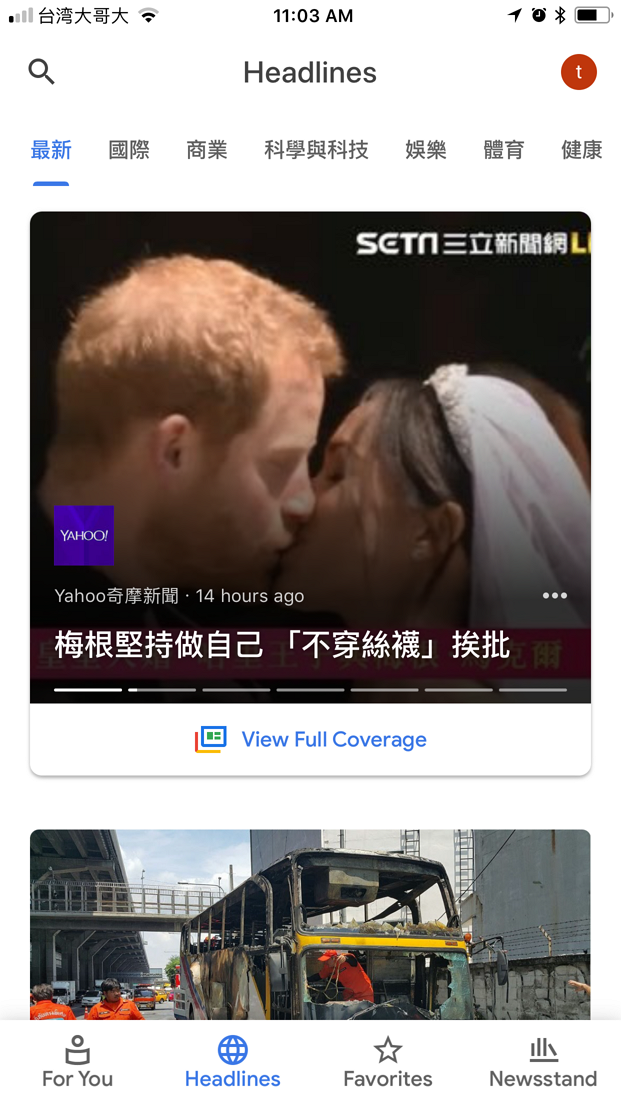Open the Newsstand tab

[543, 1062]
